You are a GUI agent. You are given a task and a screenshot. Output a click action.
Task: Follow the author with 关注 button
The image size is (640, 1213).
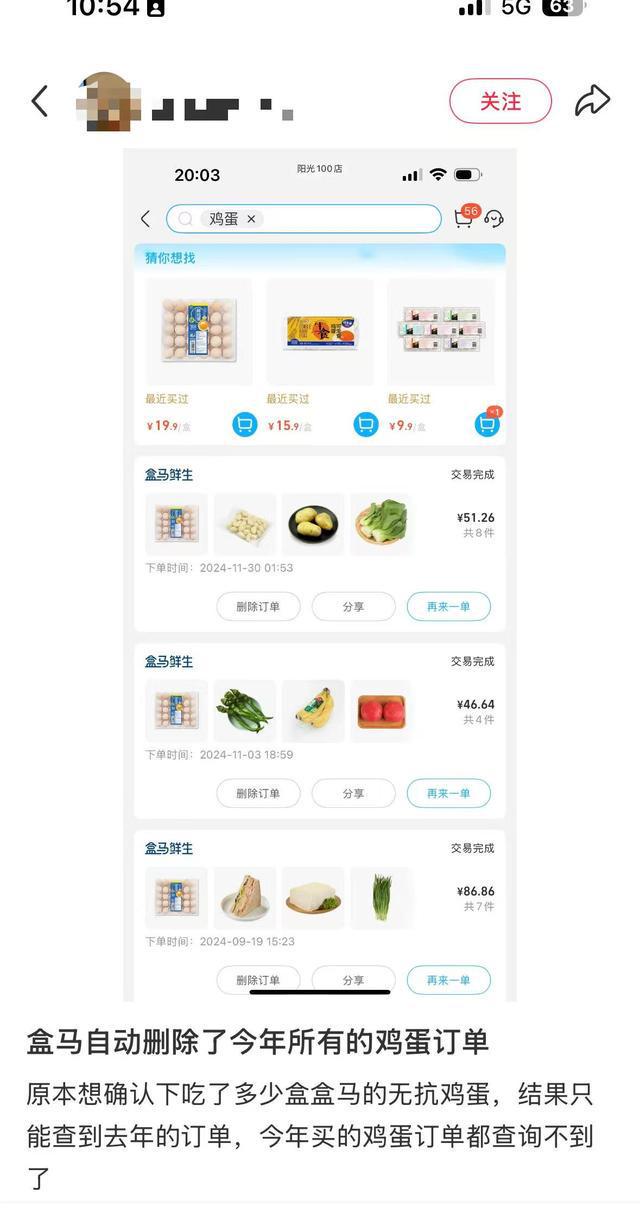[x=500, y=101]
